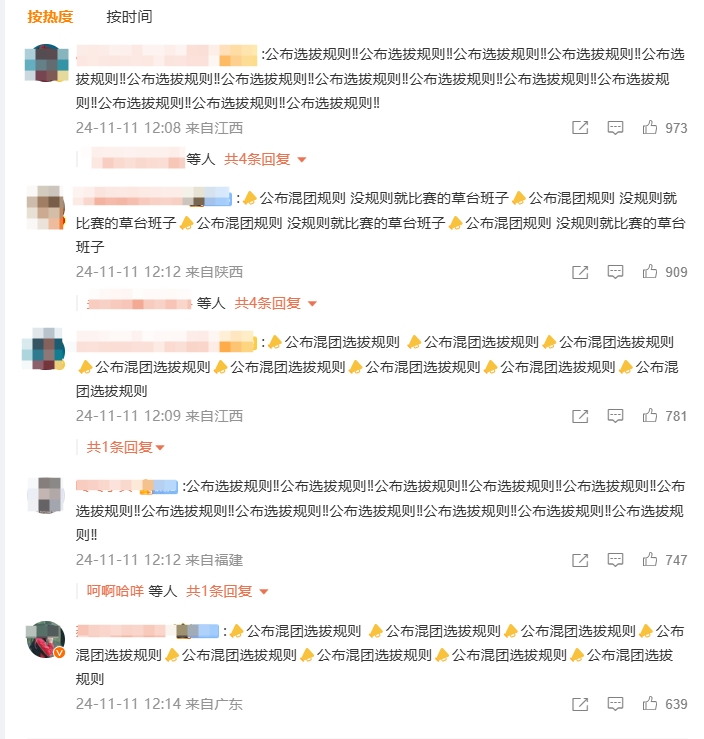Screen dimensions: 704x739
Task: Reply to the 12:08 comment from 江西
Action: [x=616, y=128]
